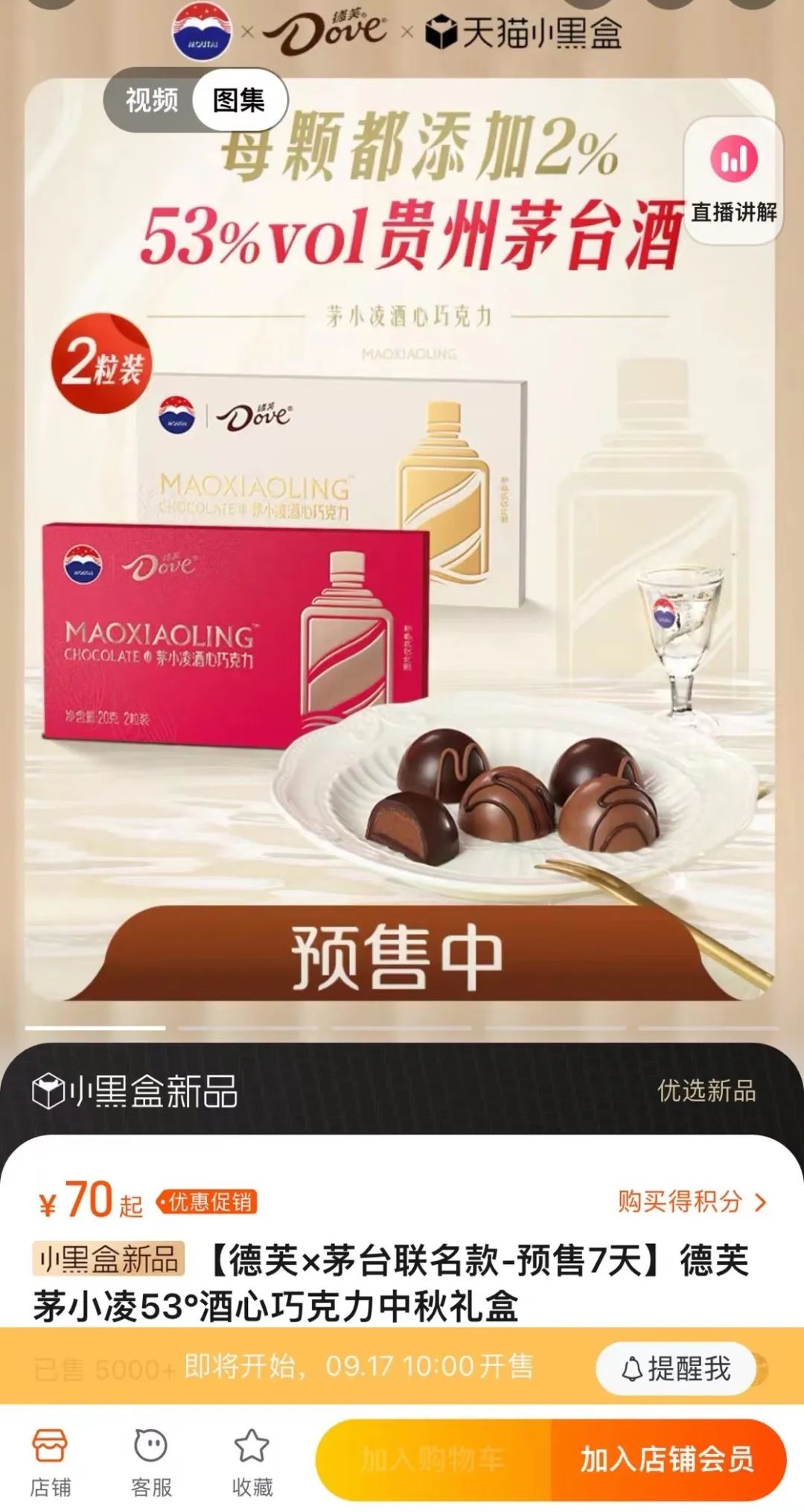This screenshot has width=804, height=1512.
Task: Add item to 收藏 favorites
Action: 252,1462
